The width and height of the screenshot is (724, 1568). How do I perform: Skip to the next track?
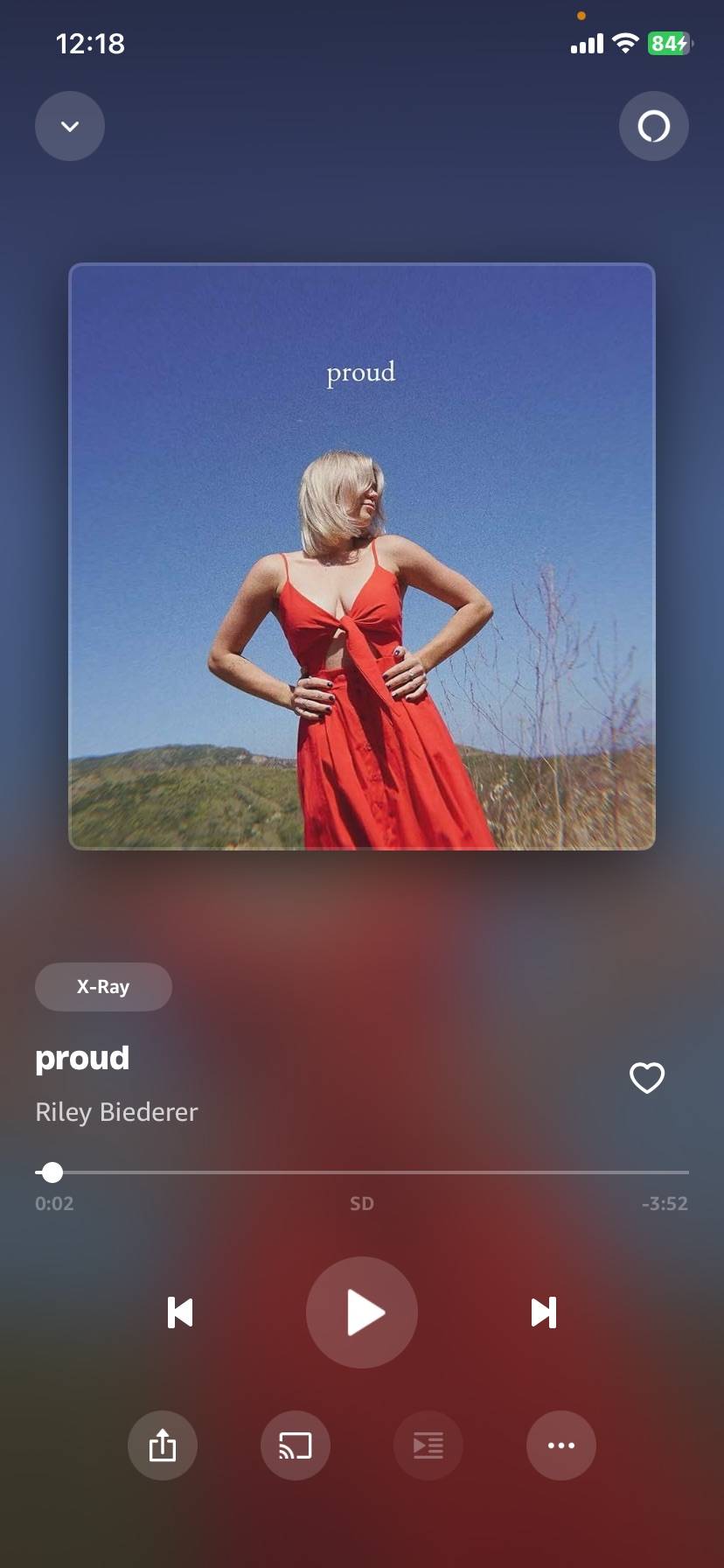tap(543, 1312)
